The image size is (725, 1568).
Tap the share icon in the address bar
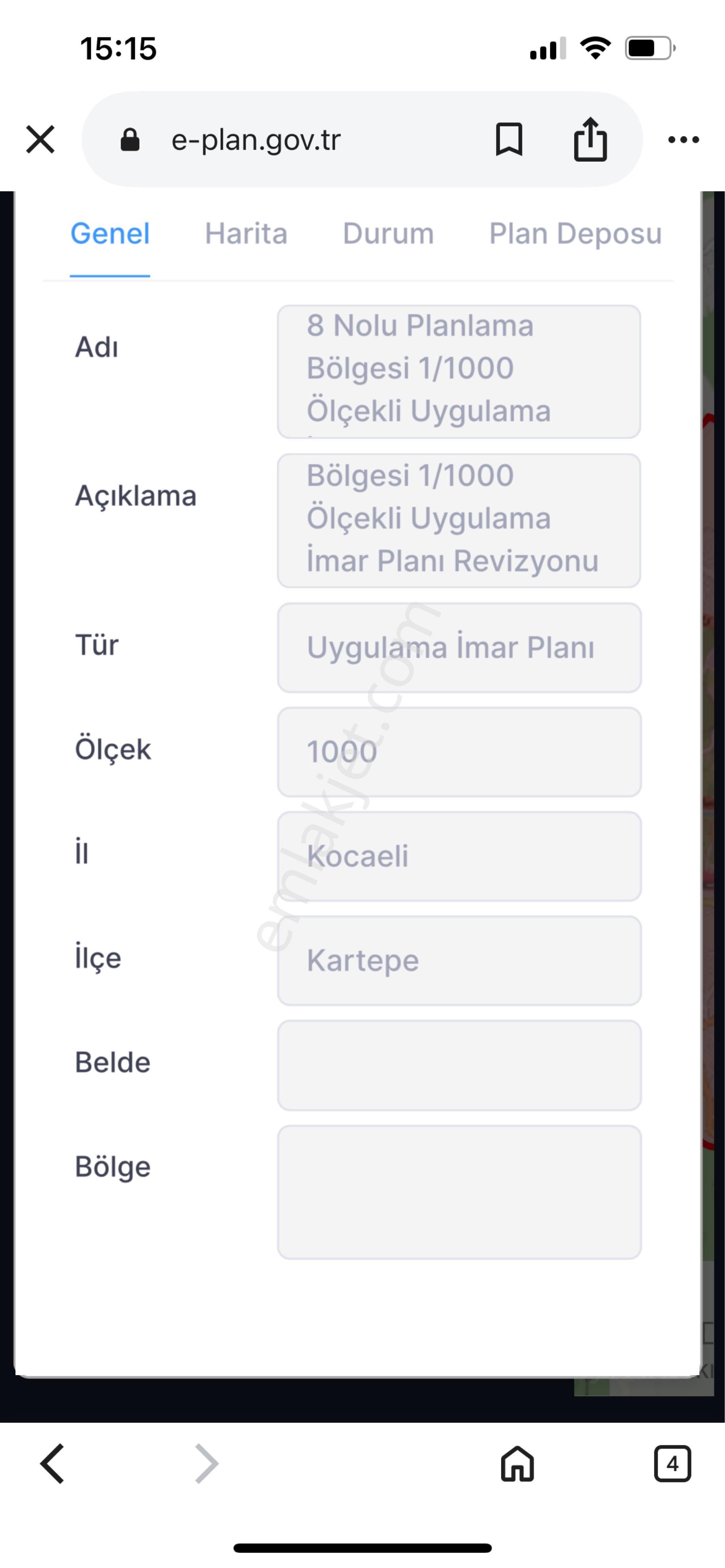[x=589, y=139]
